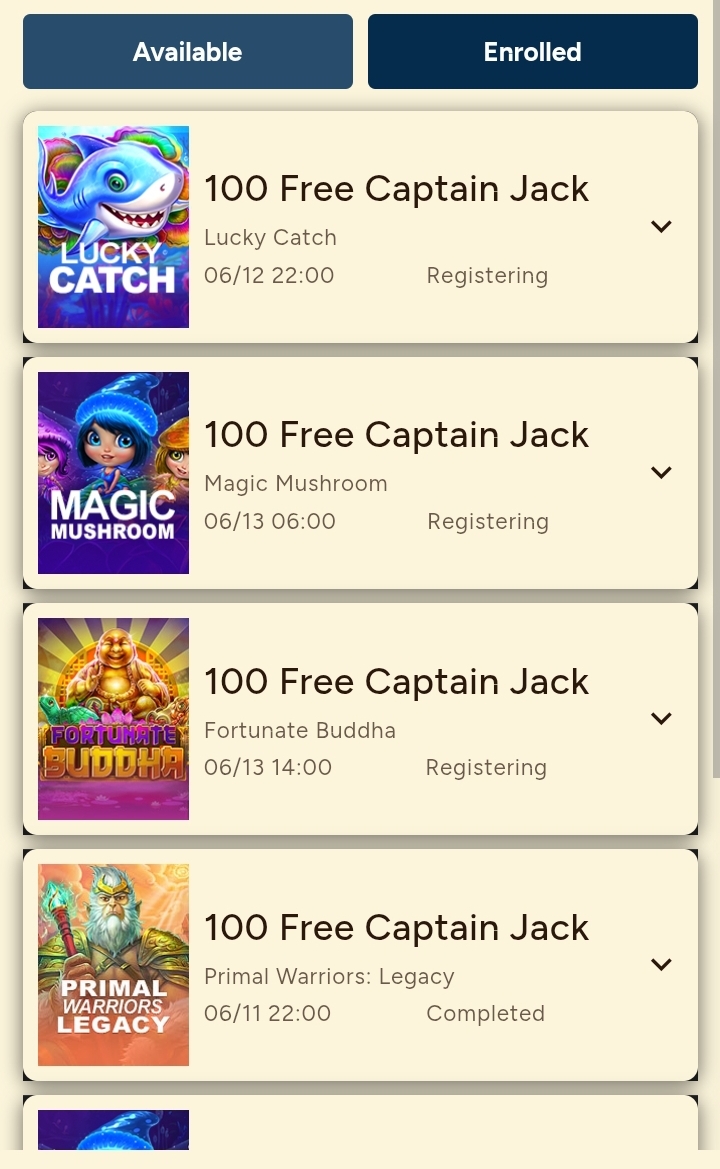Viewport: 720px width, 1169px height.
Task: Open the Fortunate Buddha game thumbnail
Action: tap(113, 719)
